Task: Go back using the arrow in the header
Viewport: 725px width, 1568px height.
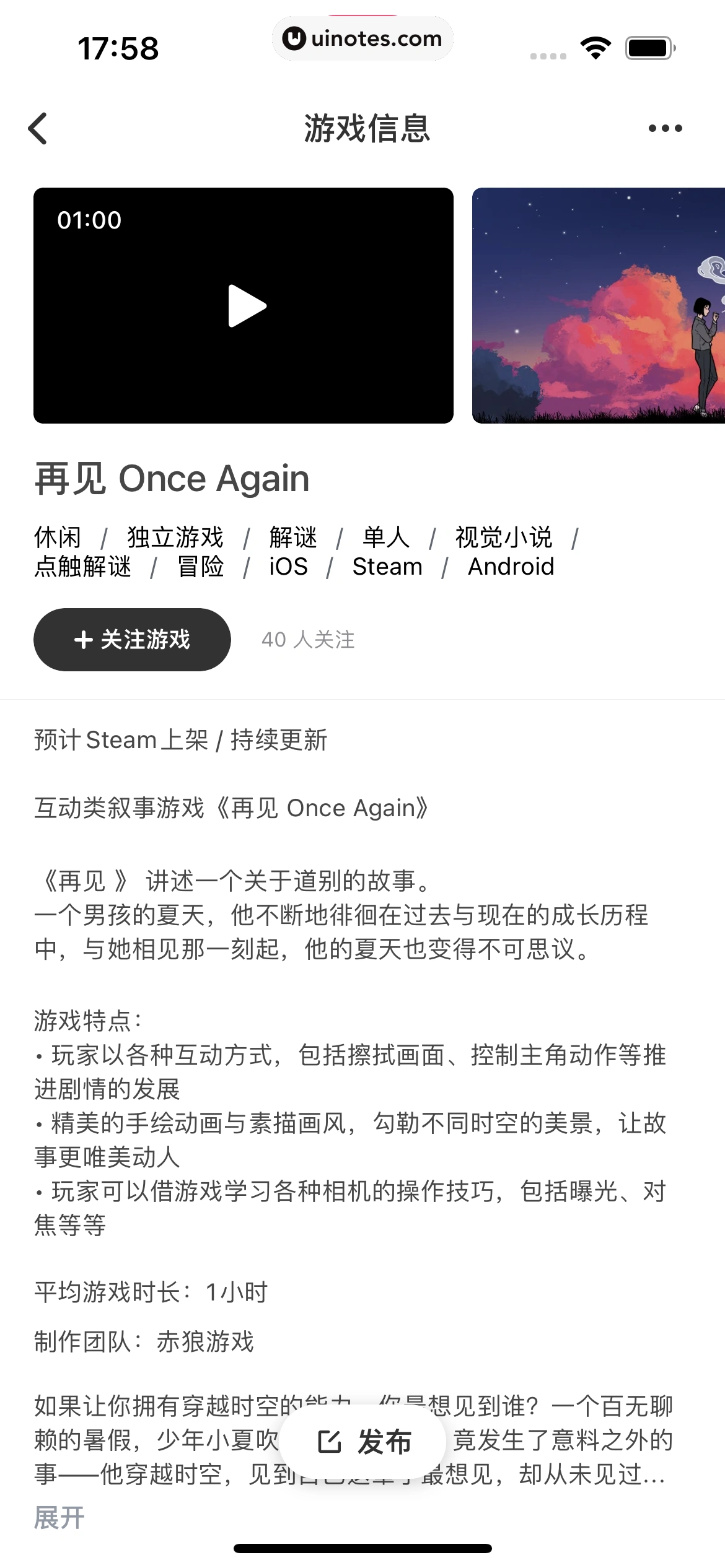Action: pyautogui.click(x=38, y=129)
